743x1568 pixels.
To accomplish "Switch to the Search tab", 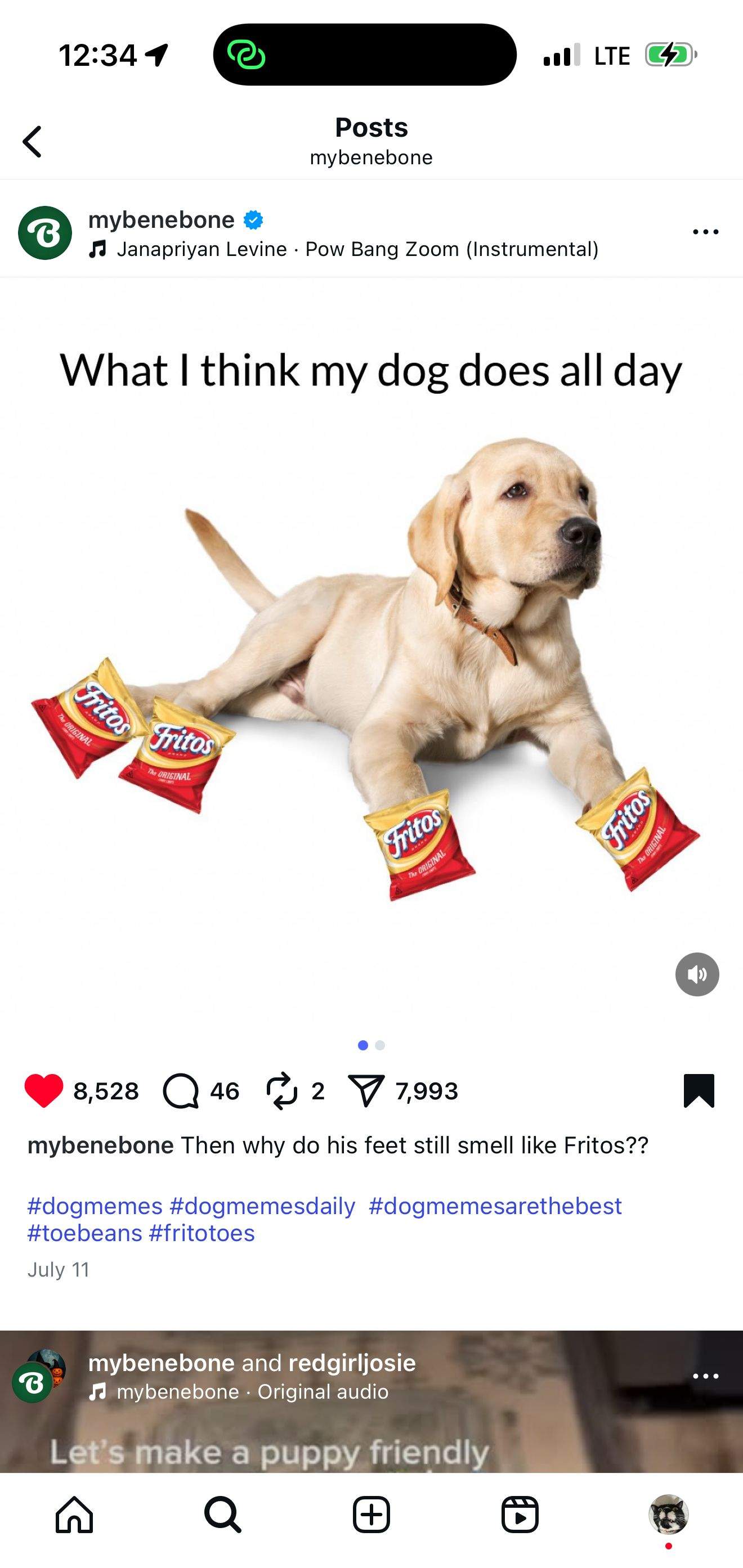I will 223,1515.
